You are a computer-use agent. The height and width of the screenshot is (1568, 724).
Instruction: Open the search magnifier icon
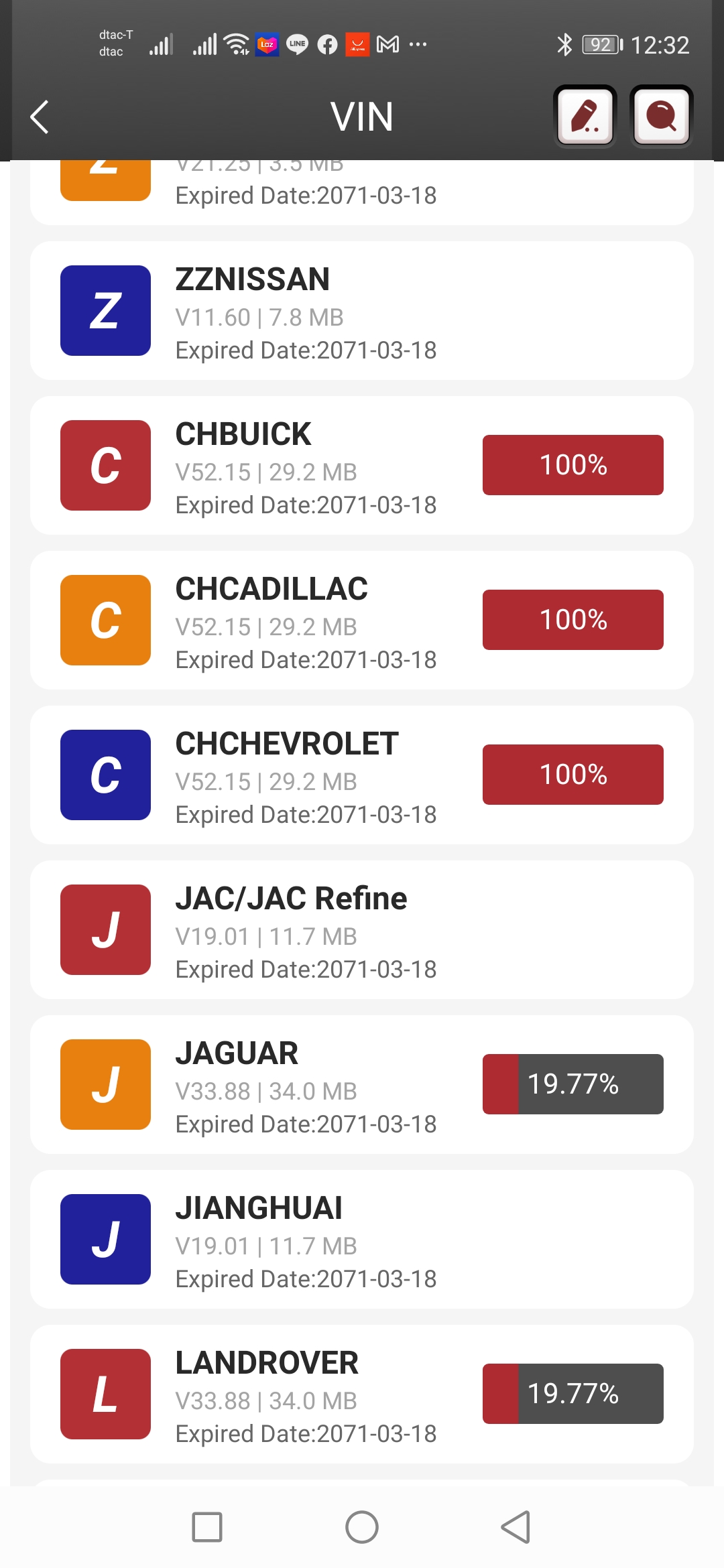coord(662,117)
